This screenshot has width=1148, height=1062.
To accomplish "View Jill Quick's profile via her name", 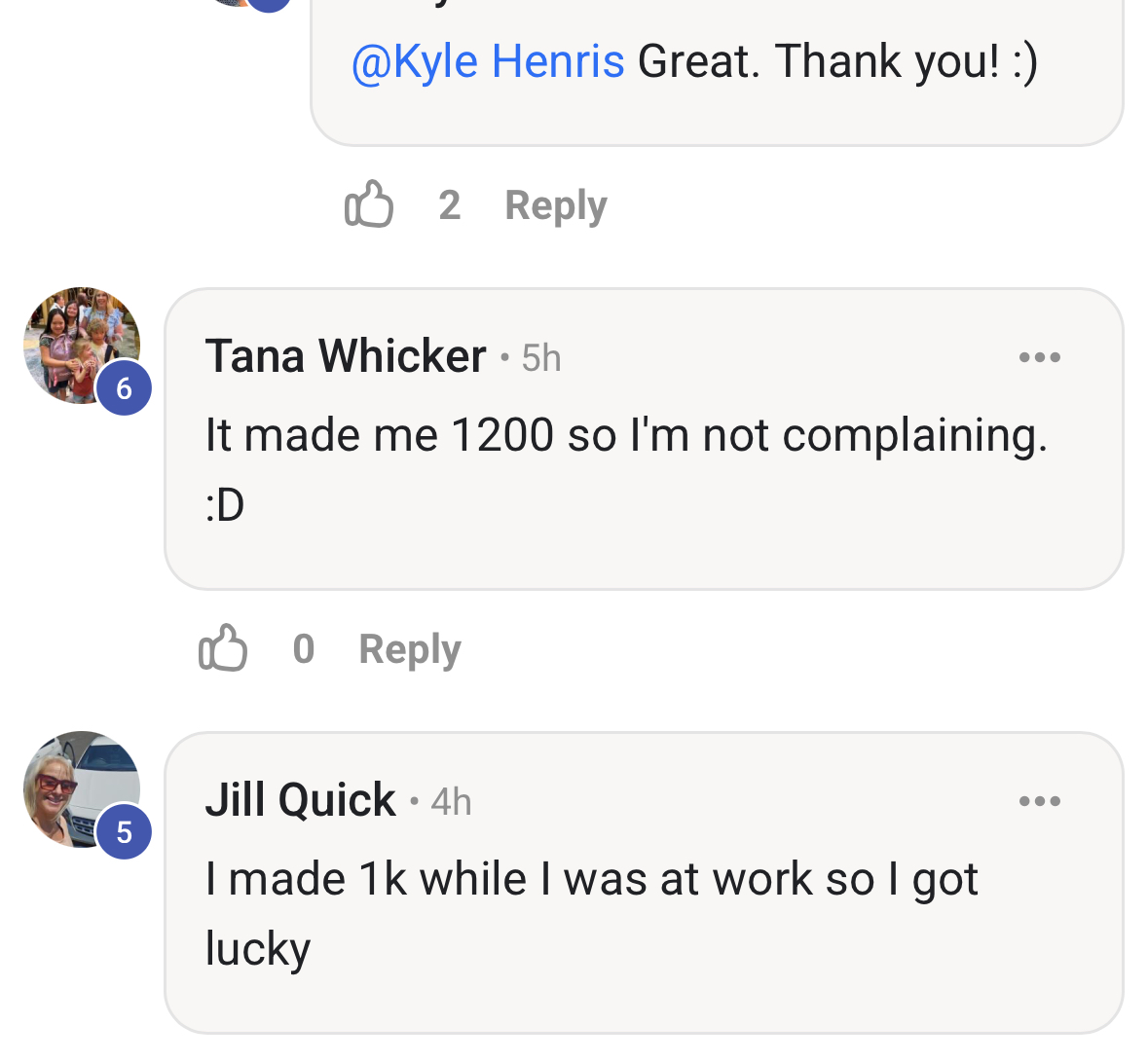I will click(300, 800).
